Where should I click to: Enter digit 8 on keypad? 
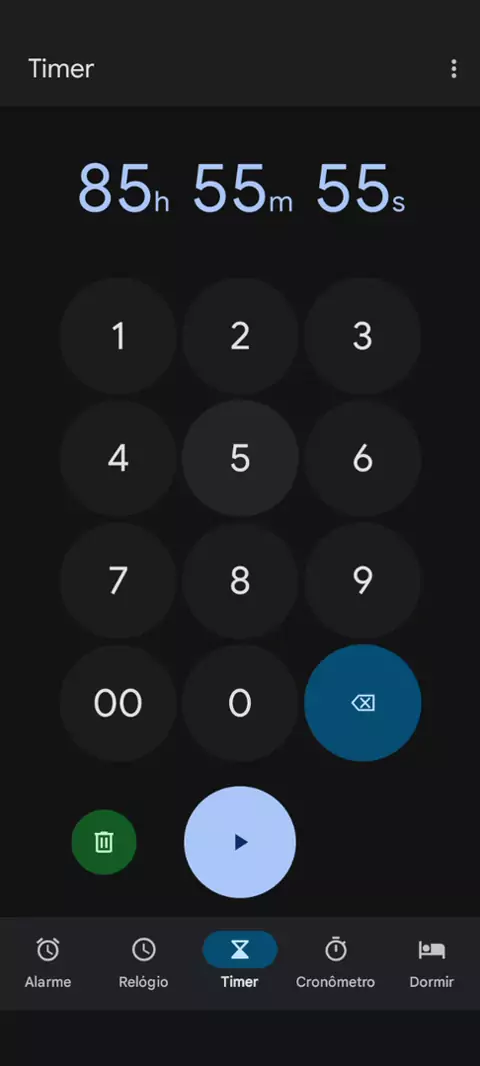240,581
